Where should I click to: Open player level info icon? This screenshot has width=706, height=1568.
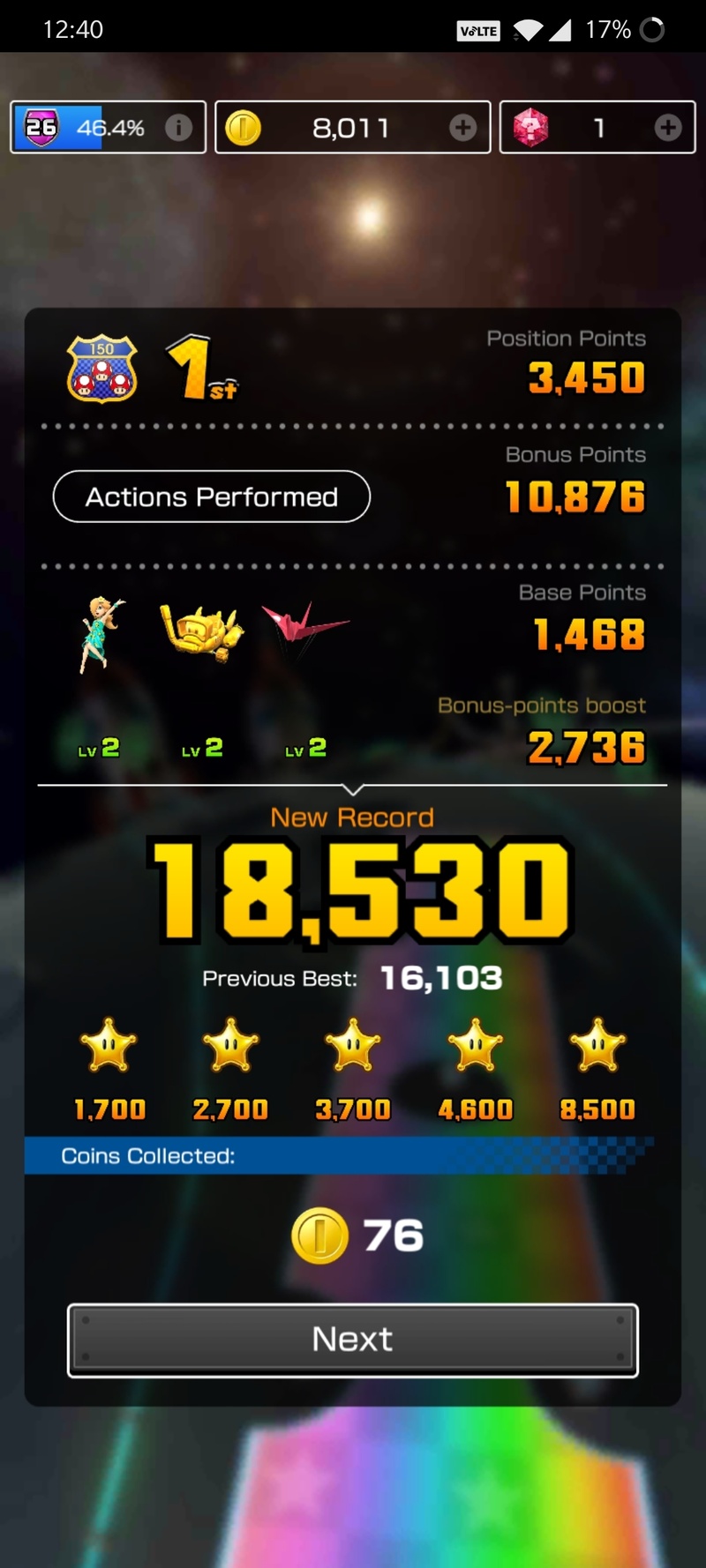(179, 128)
